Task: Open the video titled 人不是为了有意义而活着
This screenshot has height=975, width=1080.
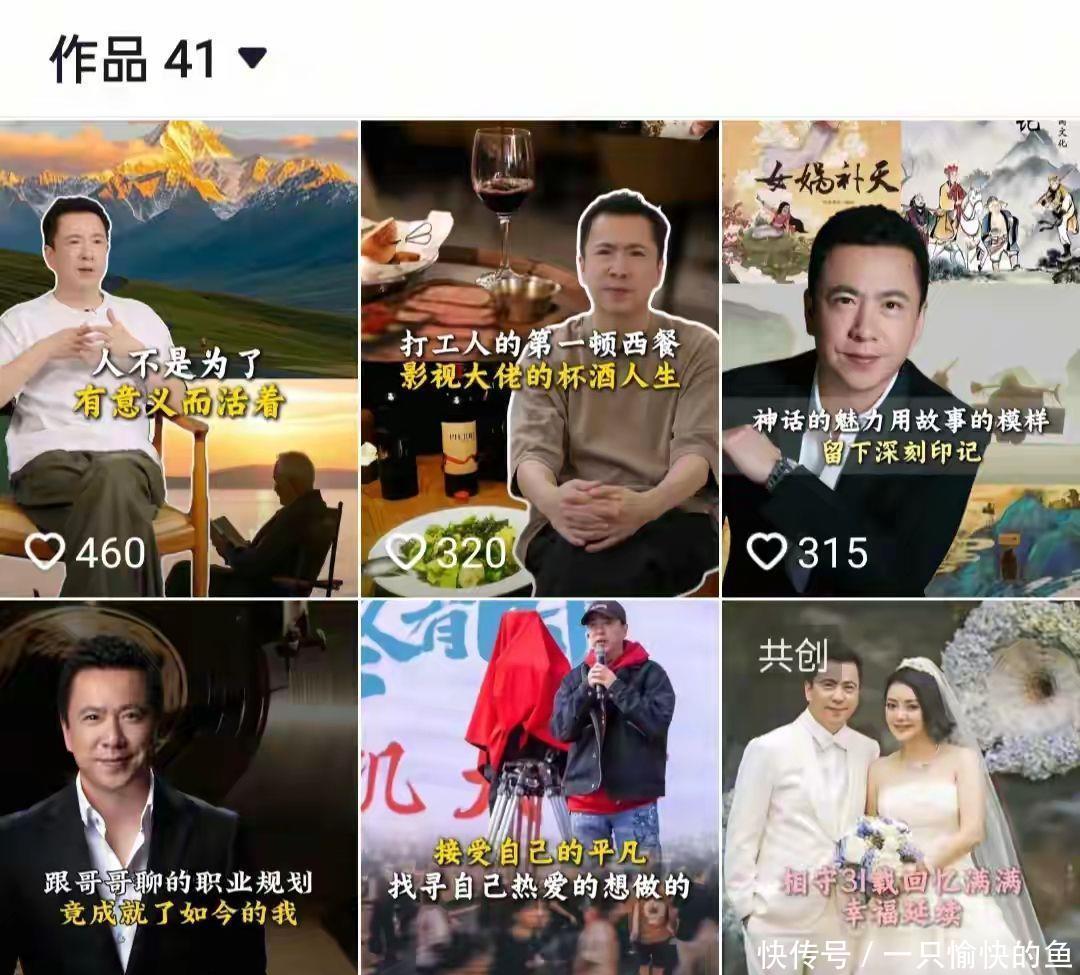Action: pos(179,359)
